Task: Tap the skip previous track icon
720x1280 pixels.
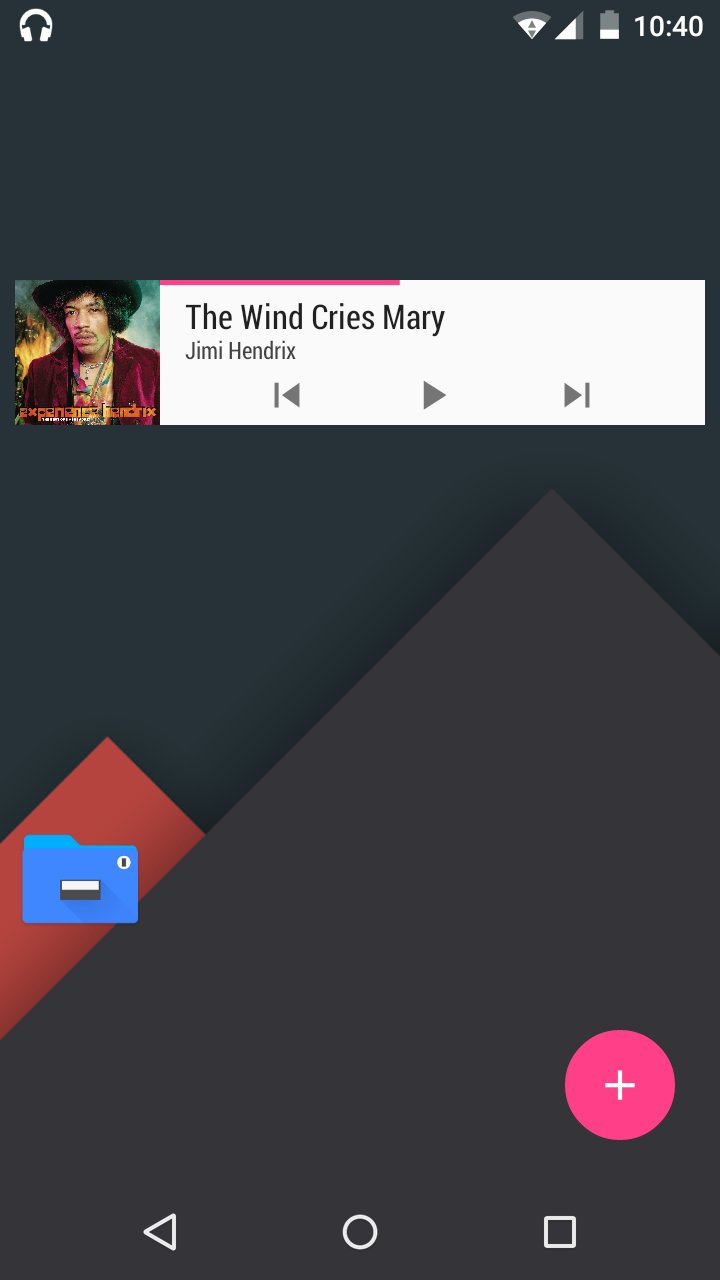Action: click(x=286, y=395)
